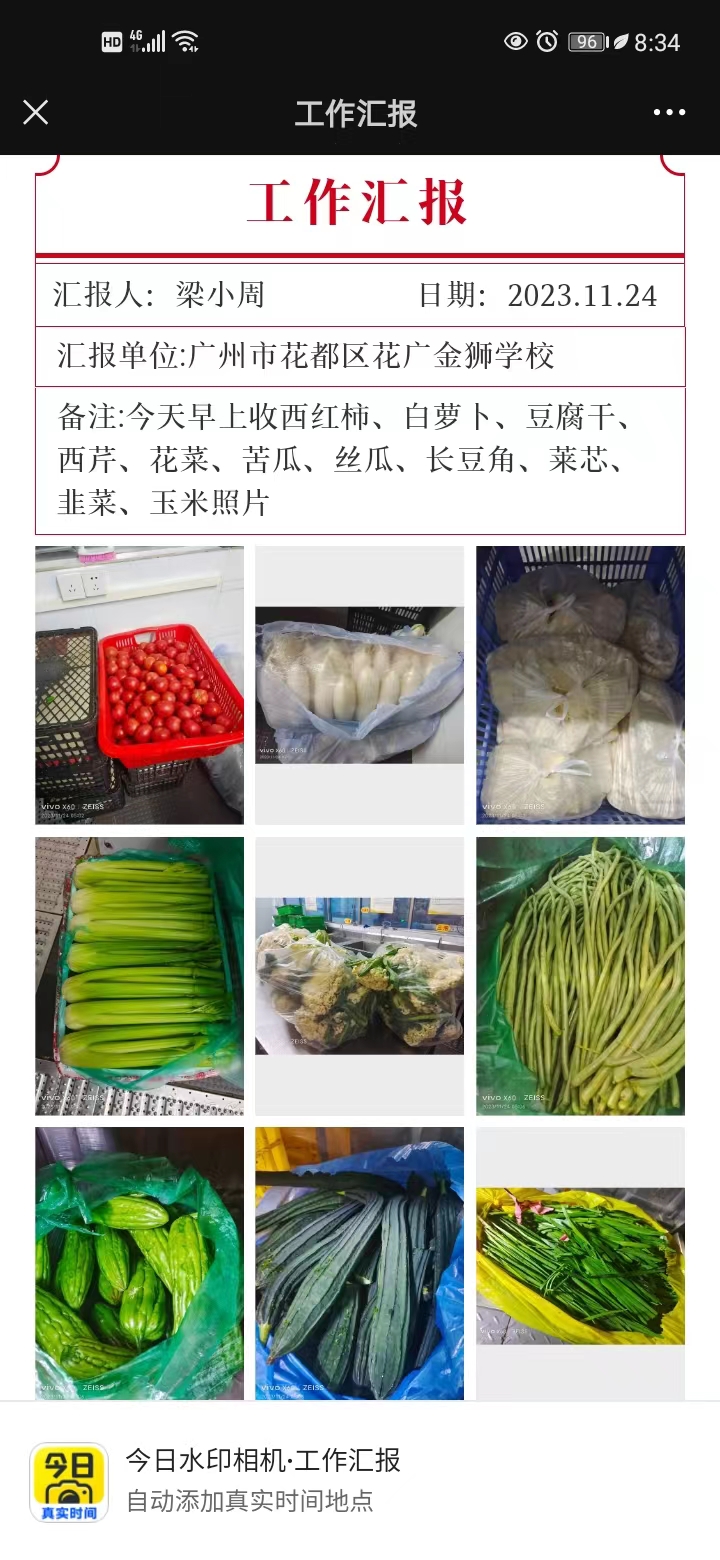Close the 工作汇报 page

point(36,112)
